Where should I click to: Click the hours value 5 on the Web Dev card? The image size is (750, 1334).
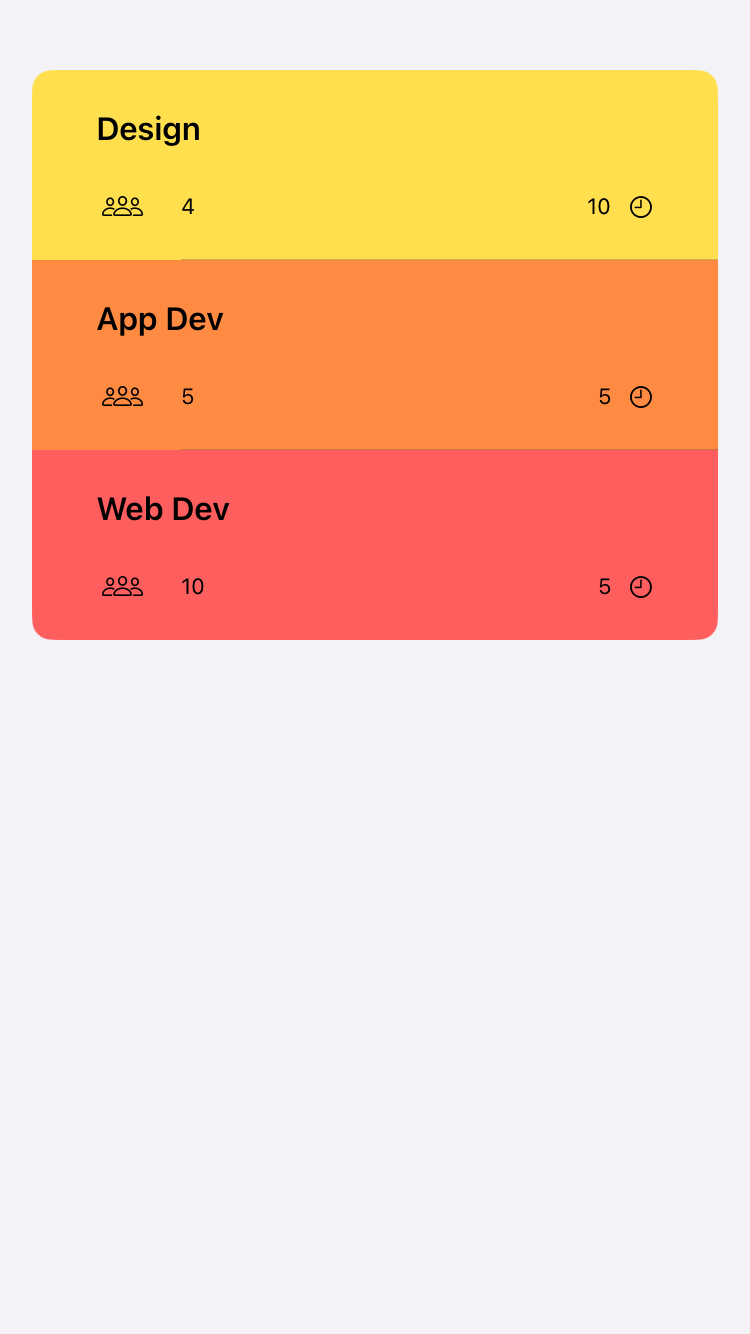[x=604, y=586]
